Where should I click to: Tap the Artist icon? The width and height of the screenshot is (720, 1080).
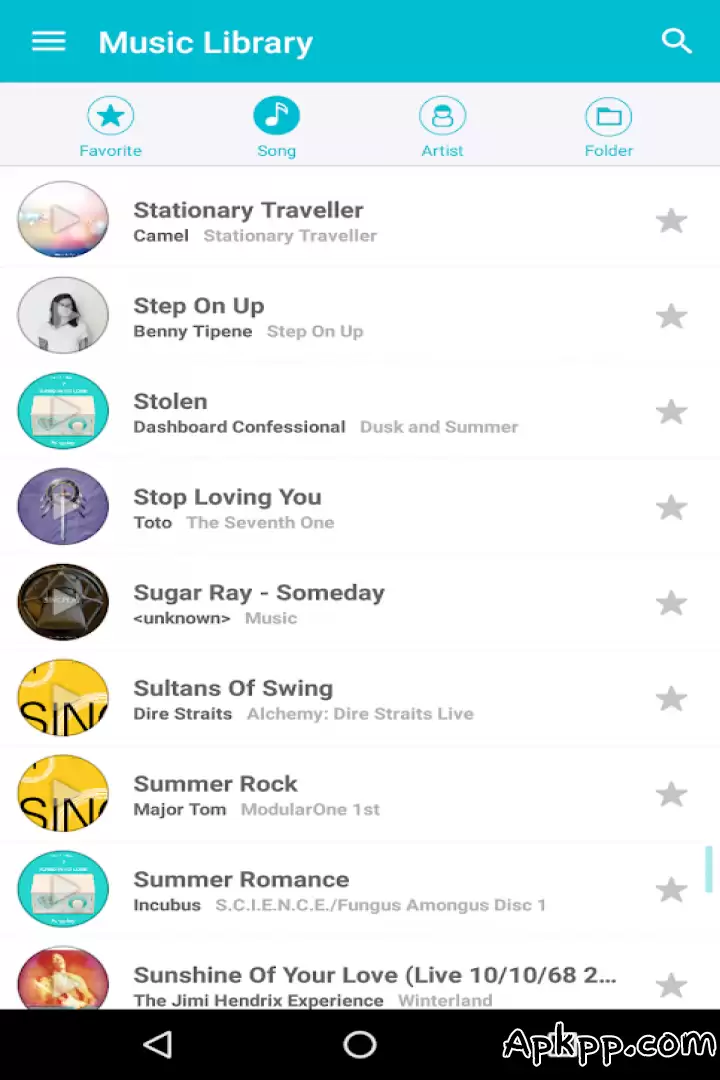pyautogui.click(x=442, y=115)
